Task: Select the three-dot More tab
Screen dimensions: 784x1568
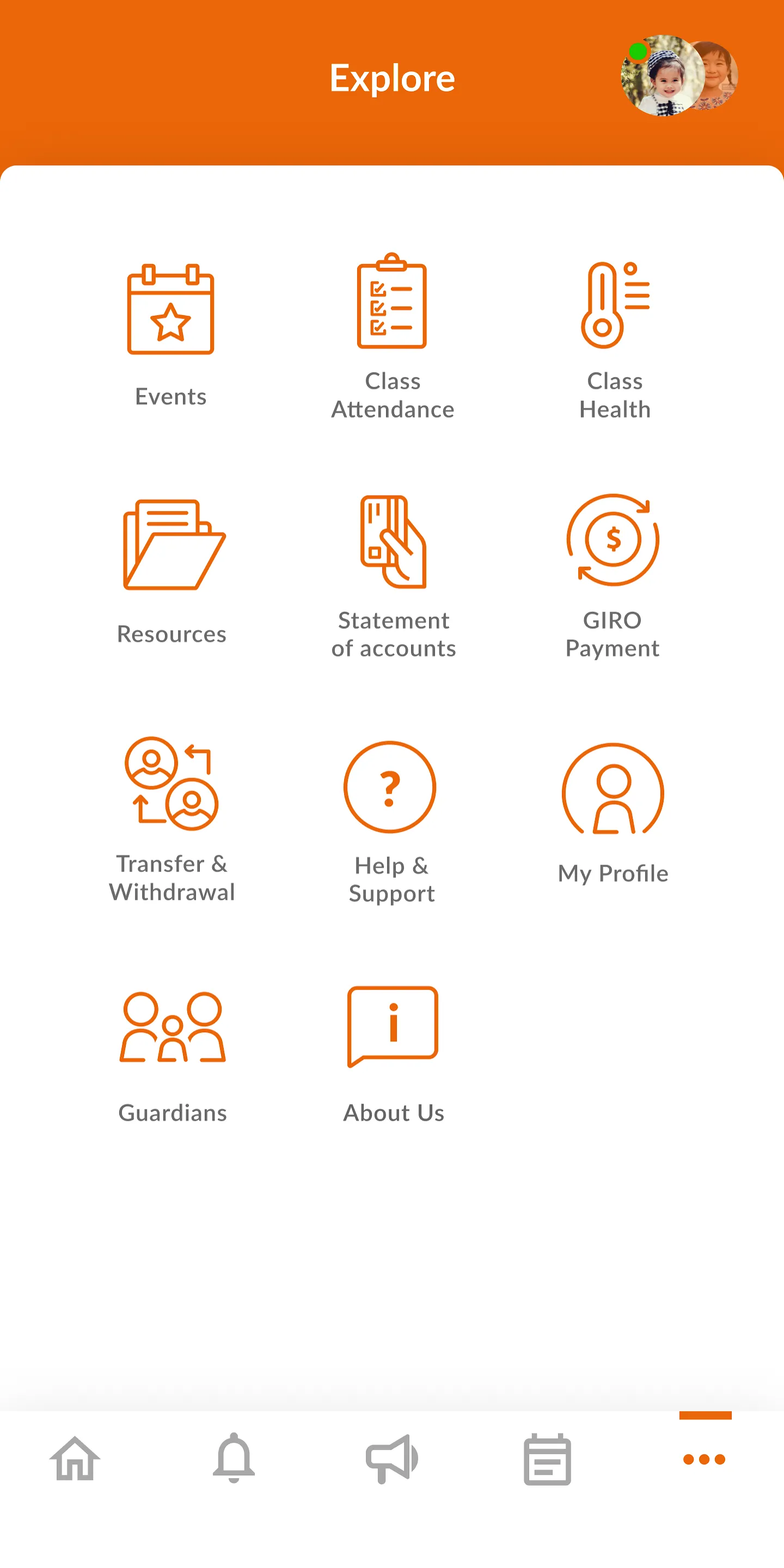Action: coord(705,1459)
